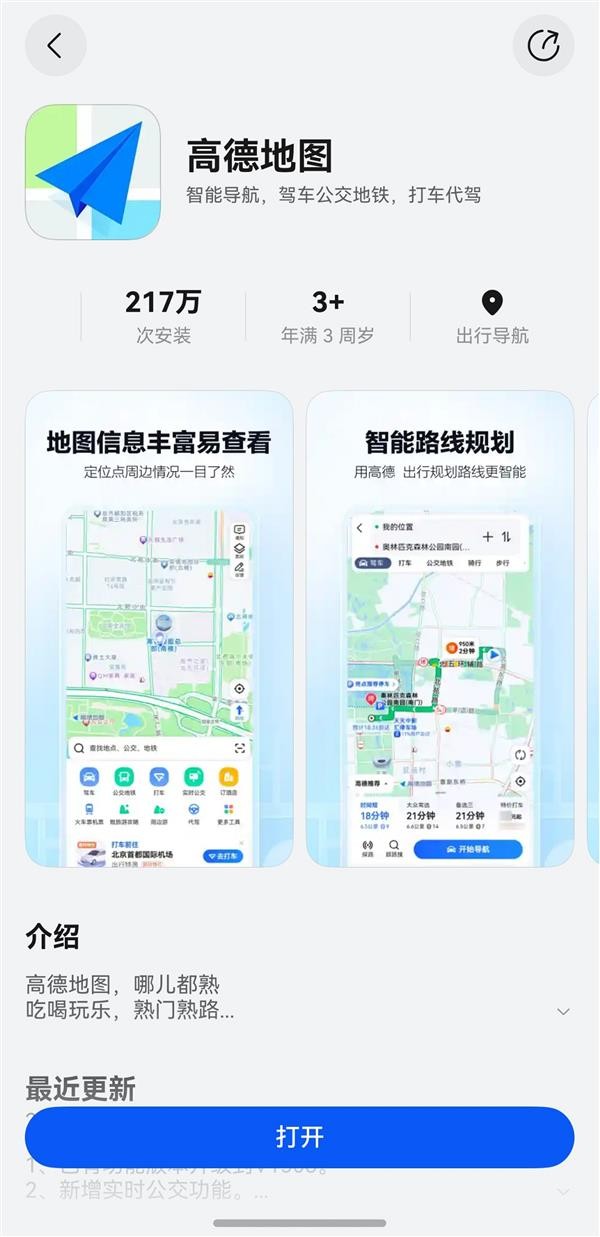Image resolution: width=600 pixels, height=1237 pixels.
Task: View the 智能路线规划 screenshot
Action: (440, 630)
